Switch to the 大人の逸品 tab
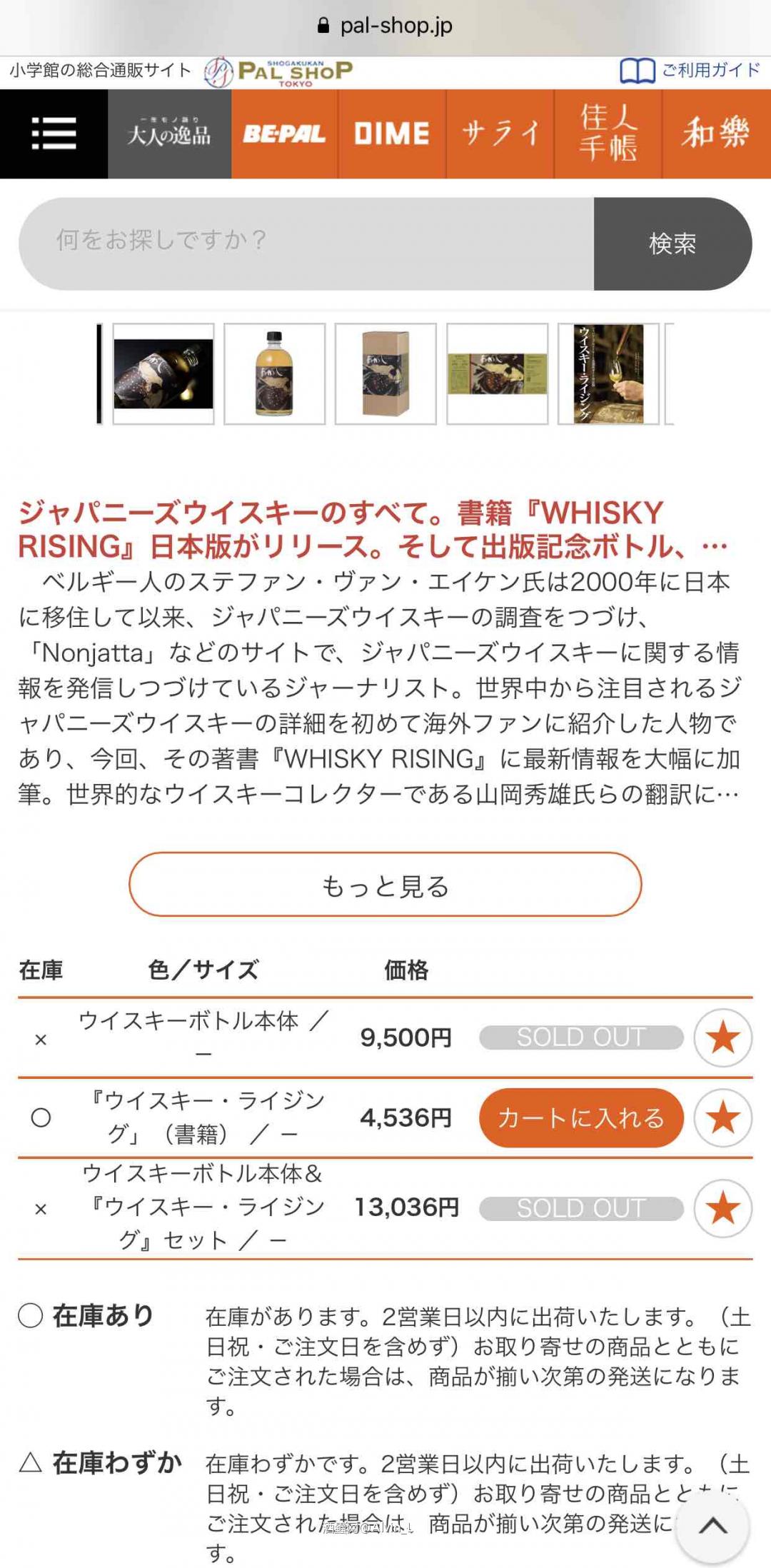The height and width of the screenshot is (1568, 771). 169,134
